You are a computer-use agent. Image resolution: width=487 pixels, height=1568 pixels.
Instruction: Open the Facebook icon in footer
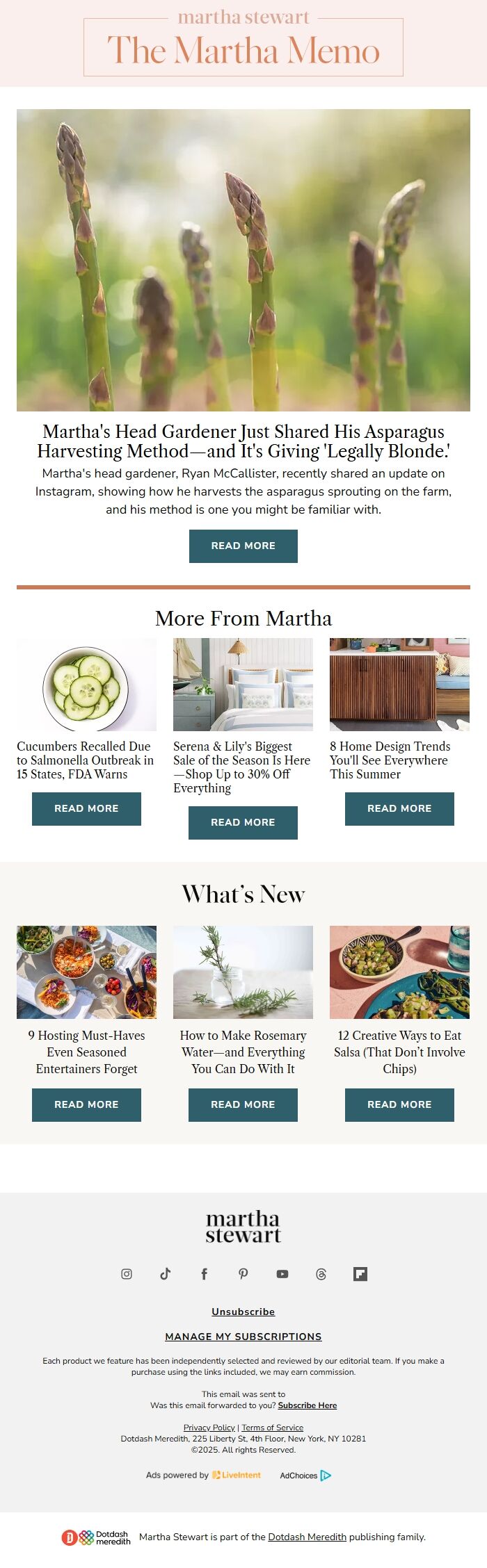tap(204, 1273)
